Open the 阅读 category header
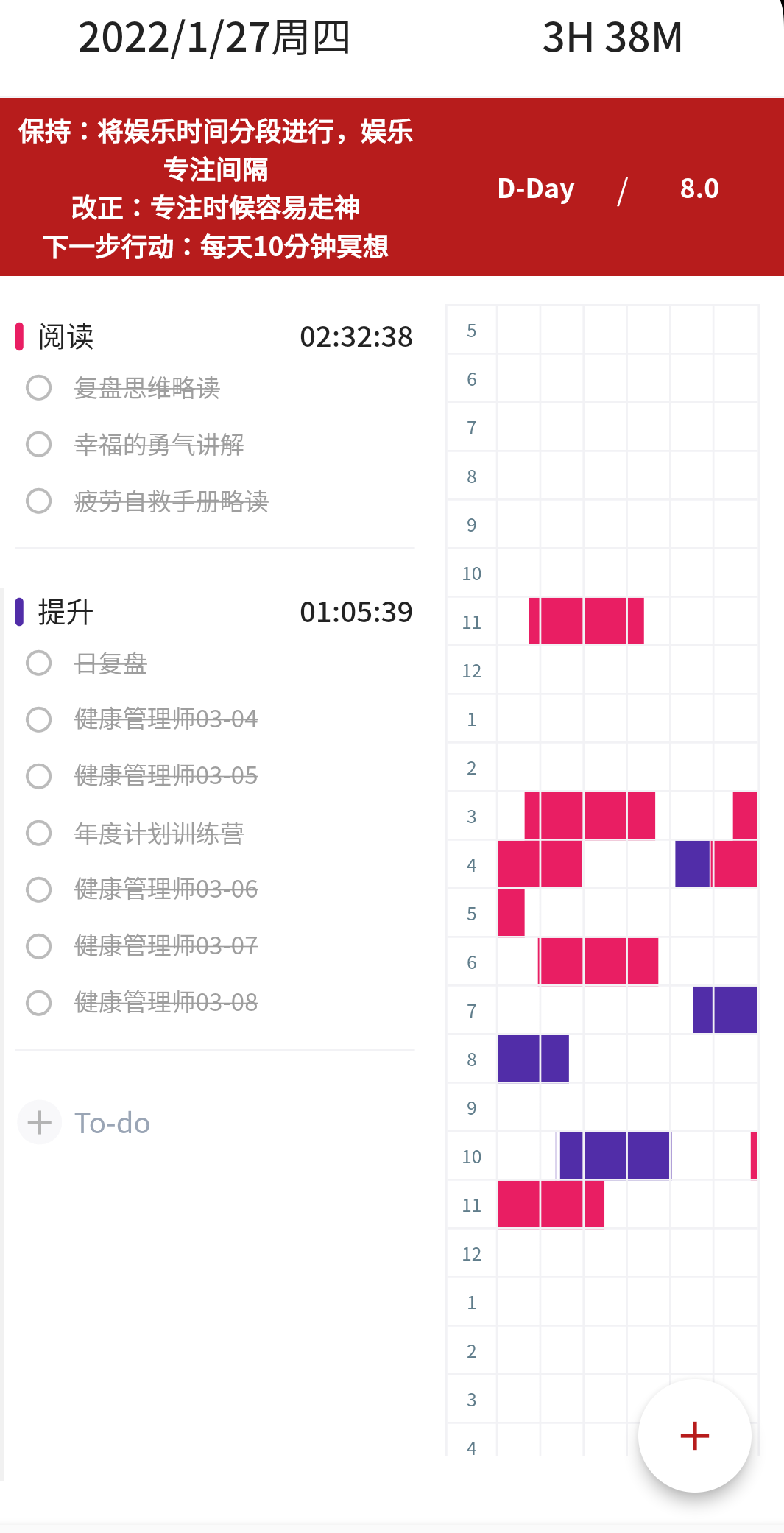The width and height of the screenshot is (784, 1533). tap(214, 336)
